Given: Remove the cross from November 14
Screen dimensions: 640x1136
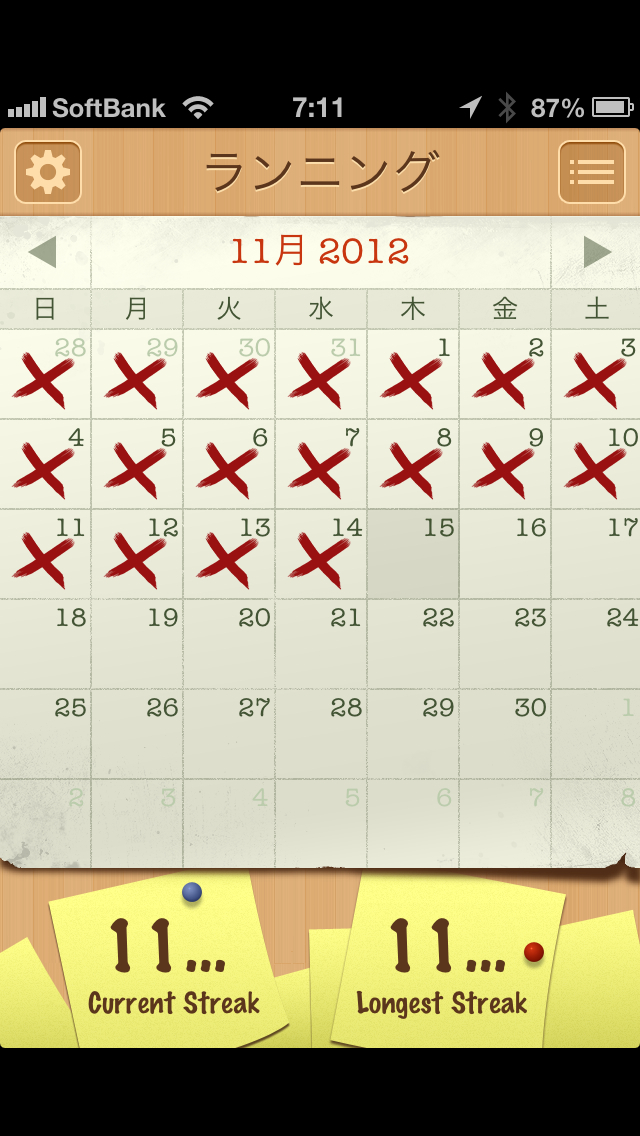Looking at the screenshot, I should point(321,555).
